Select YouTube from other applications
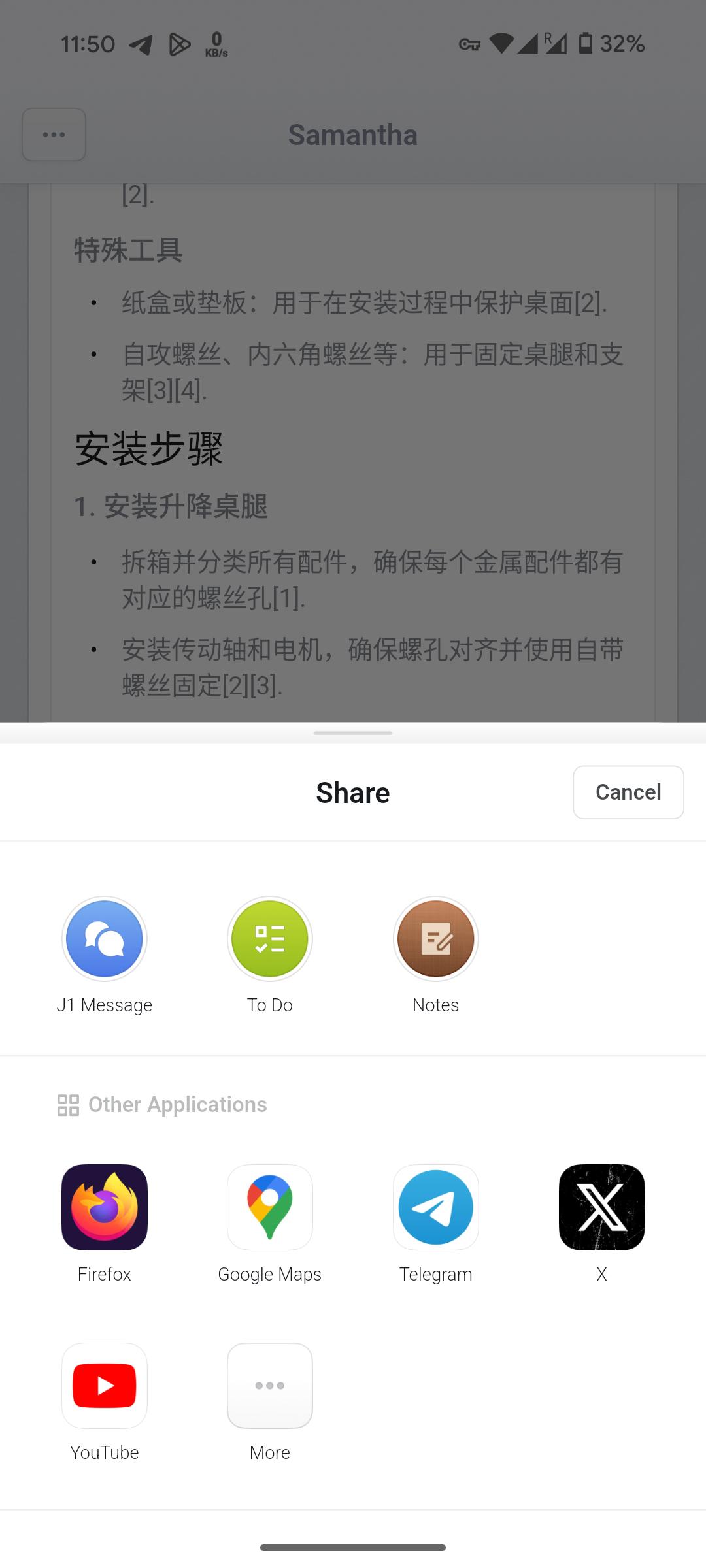Screen dimensions: 706x1568 pos(105,1385)
